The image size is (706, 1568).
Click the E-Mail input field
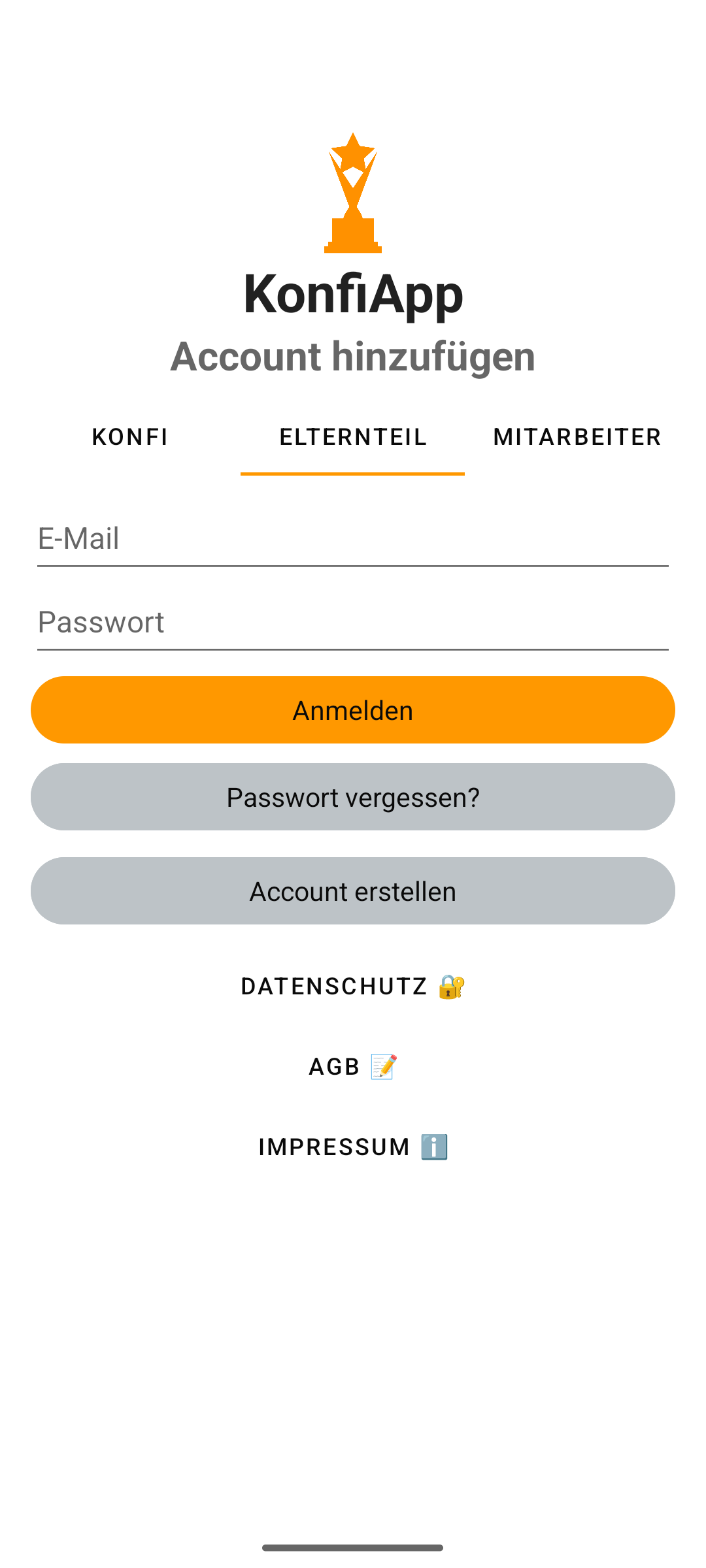tap(353, 538)
